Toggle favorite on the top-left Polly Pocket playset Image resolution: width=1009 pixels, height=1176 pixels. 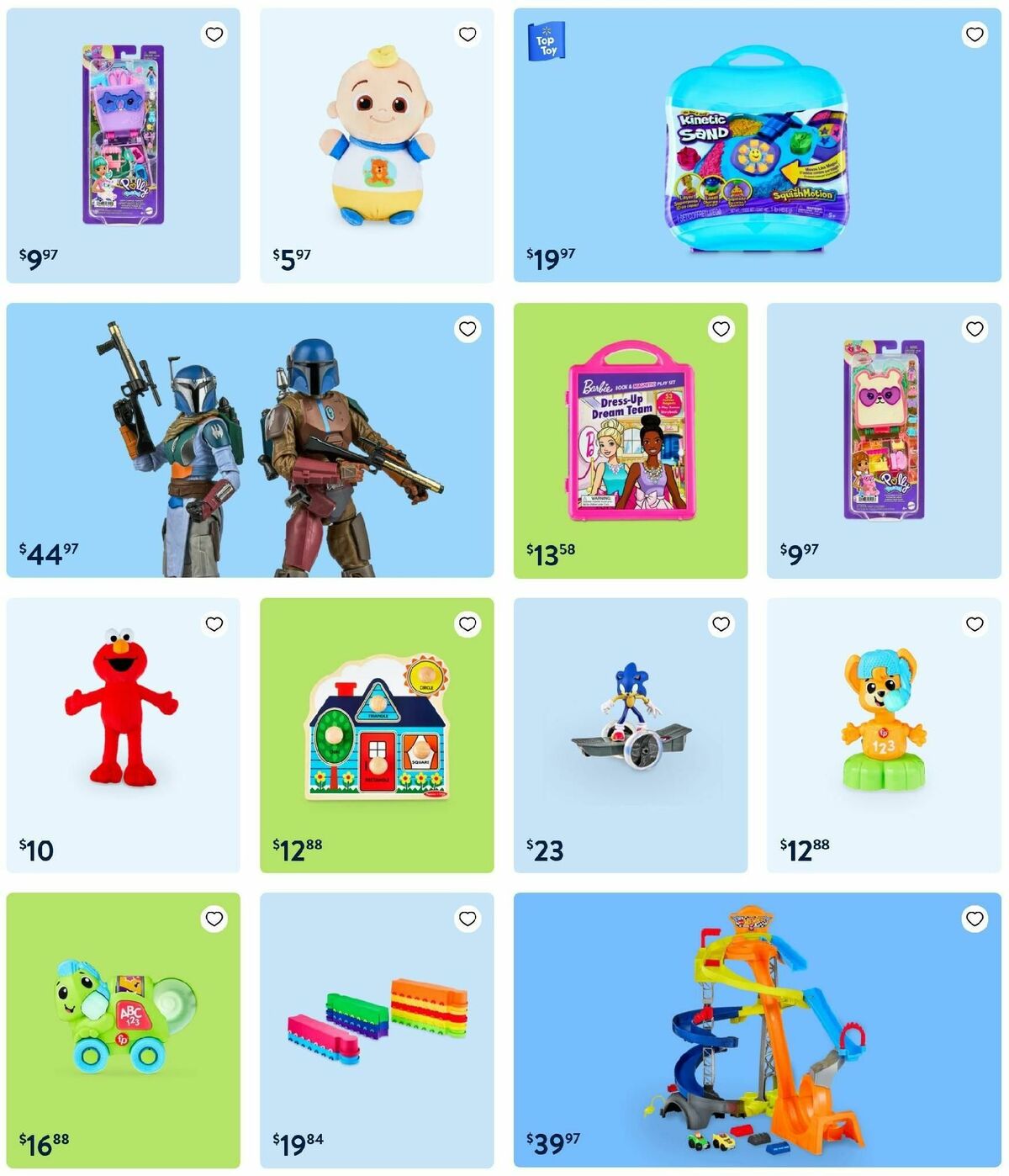pos(215,35)
